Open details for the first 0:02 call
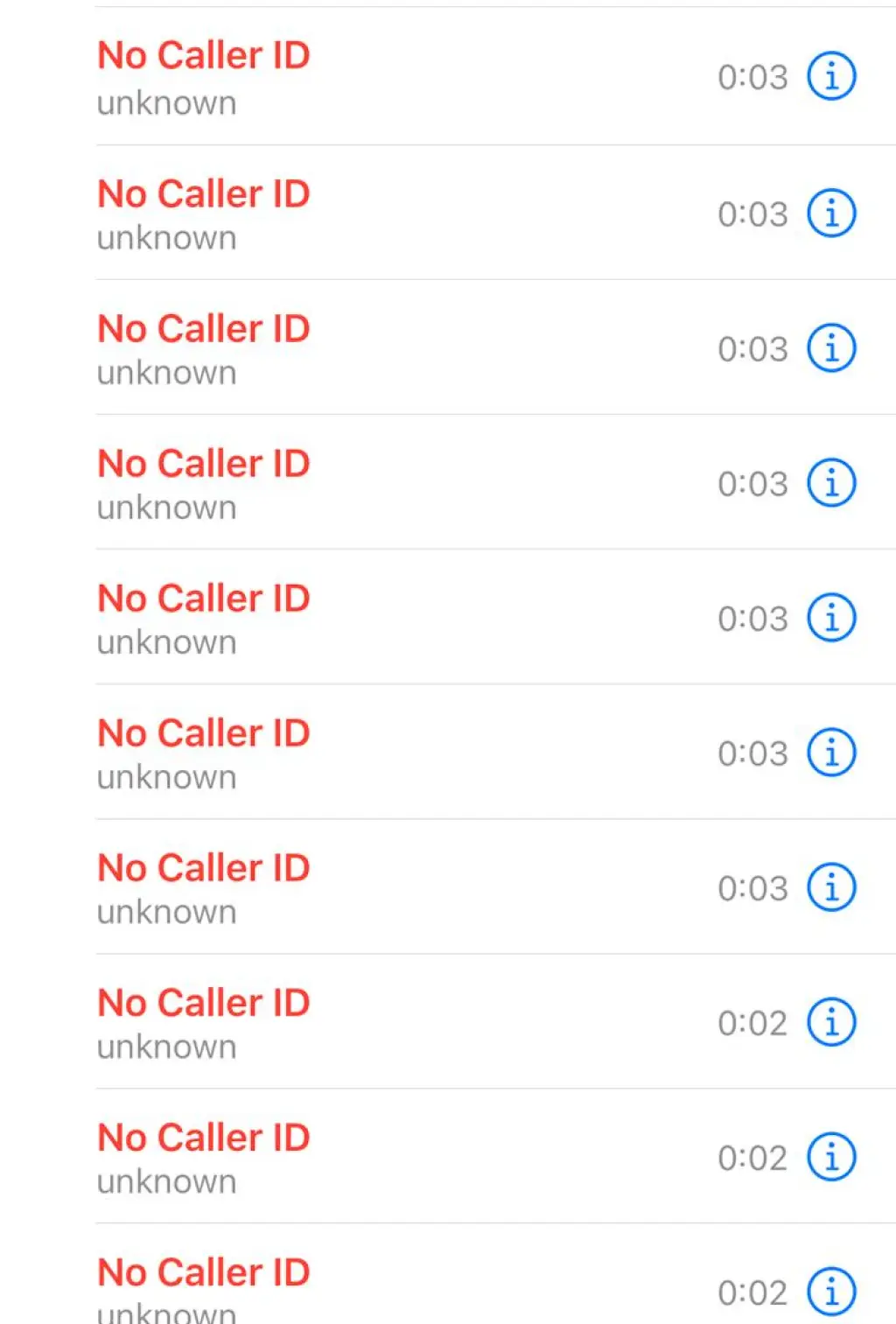Screen dimensions: 896x1324 [x=829, y=1020]
